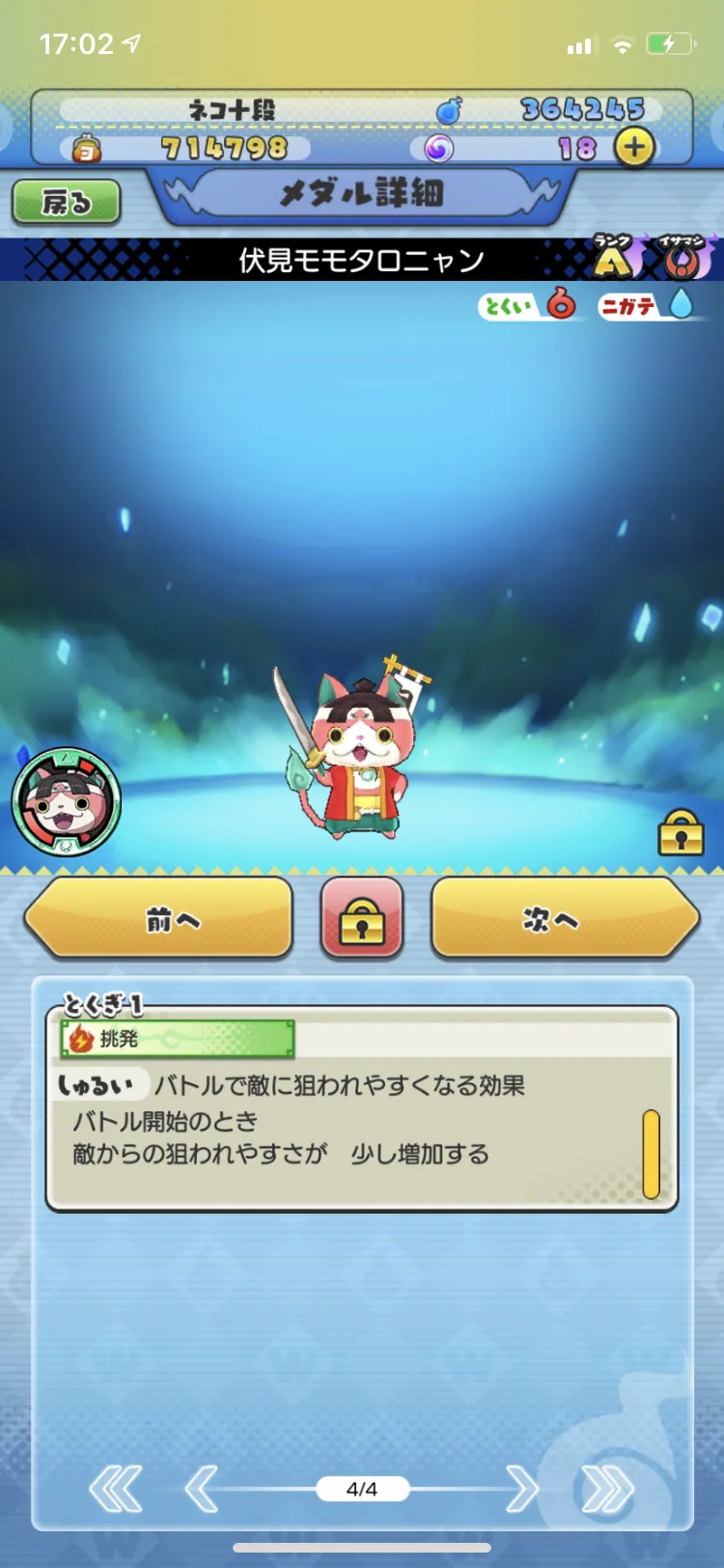
Task: Open the とくぎ1 挑発 skill card
Action: (x=362, y=1107)
